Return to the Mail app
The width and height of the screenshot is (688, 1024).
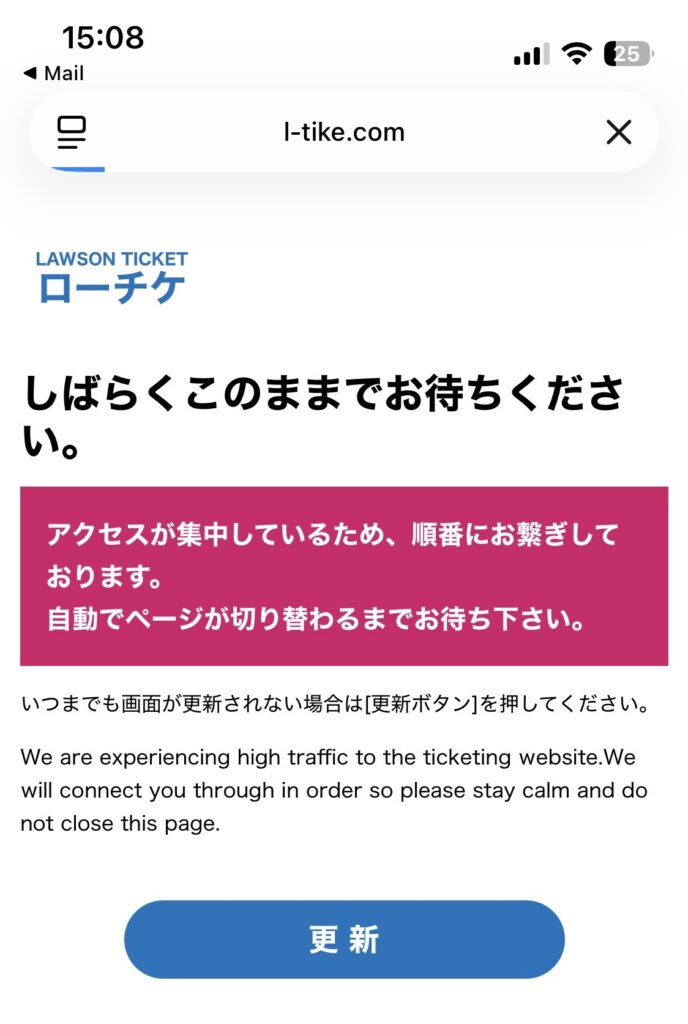pos(53,74)
